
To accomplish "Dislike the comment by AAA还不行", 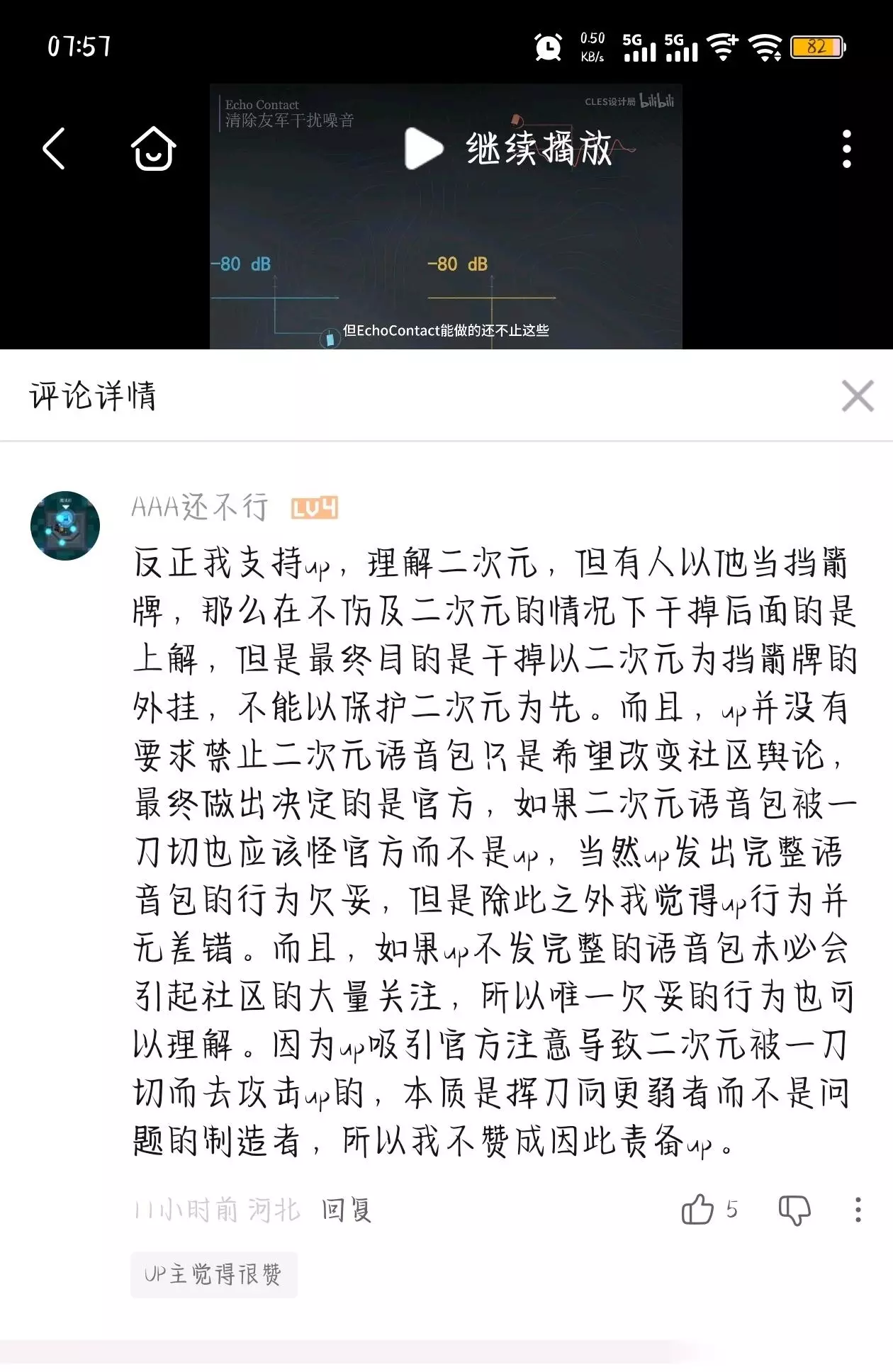I will click(794, 1210).
